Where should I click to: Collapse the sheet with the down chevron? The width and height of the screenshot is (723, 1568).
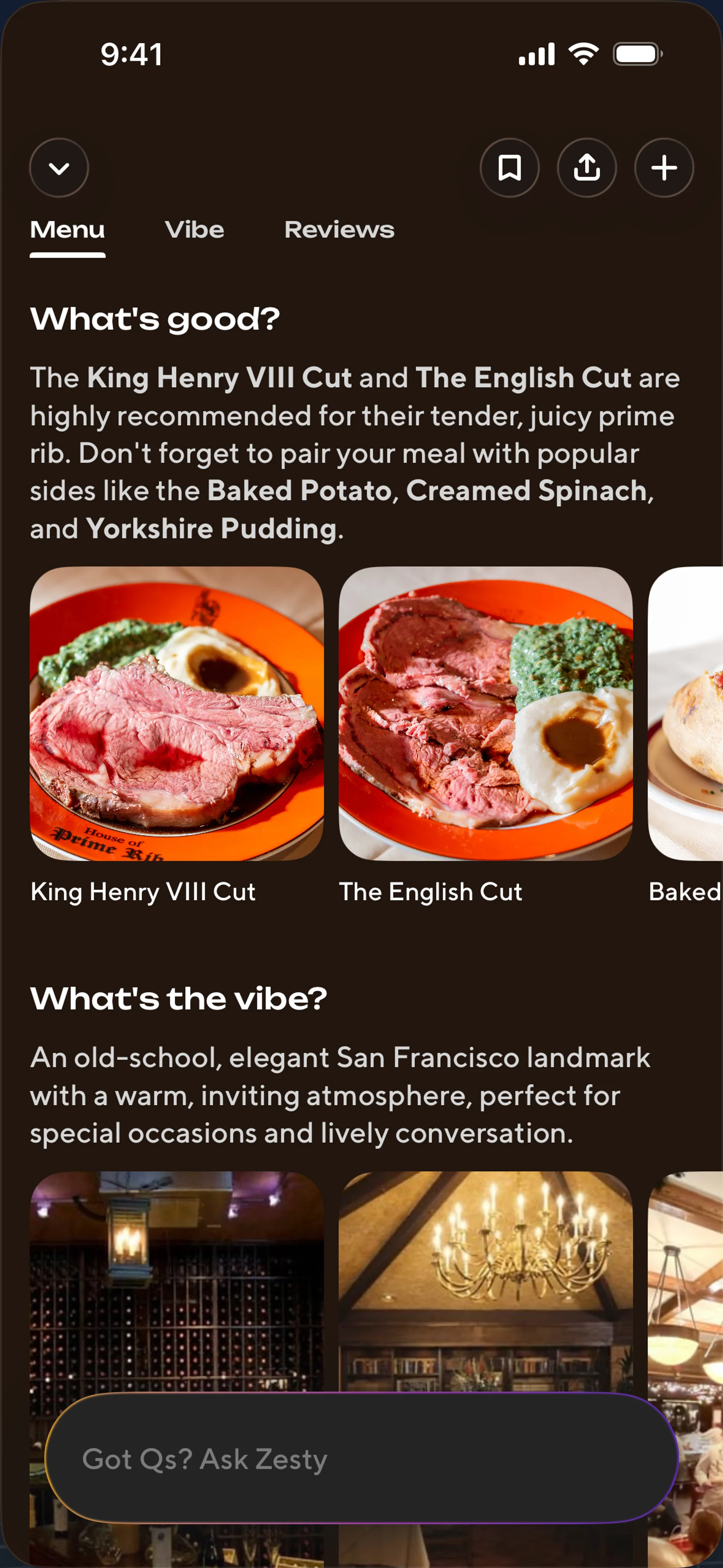pos(59,168)
